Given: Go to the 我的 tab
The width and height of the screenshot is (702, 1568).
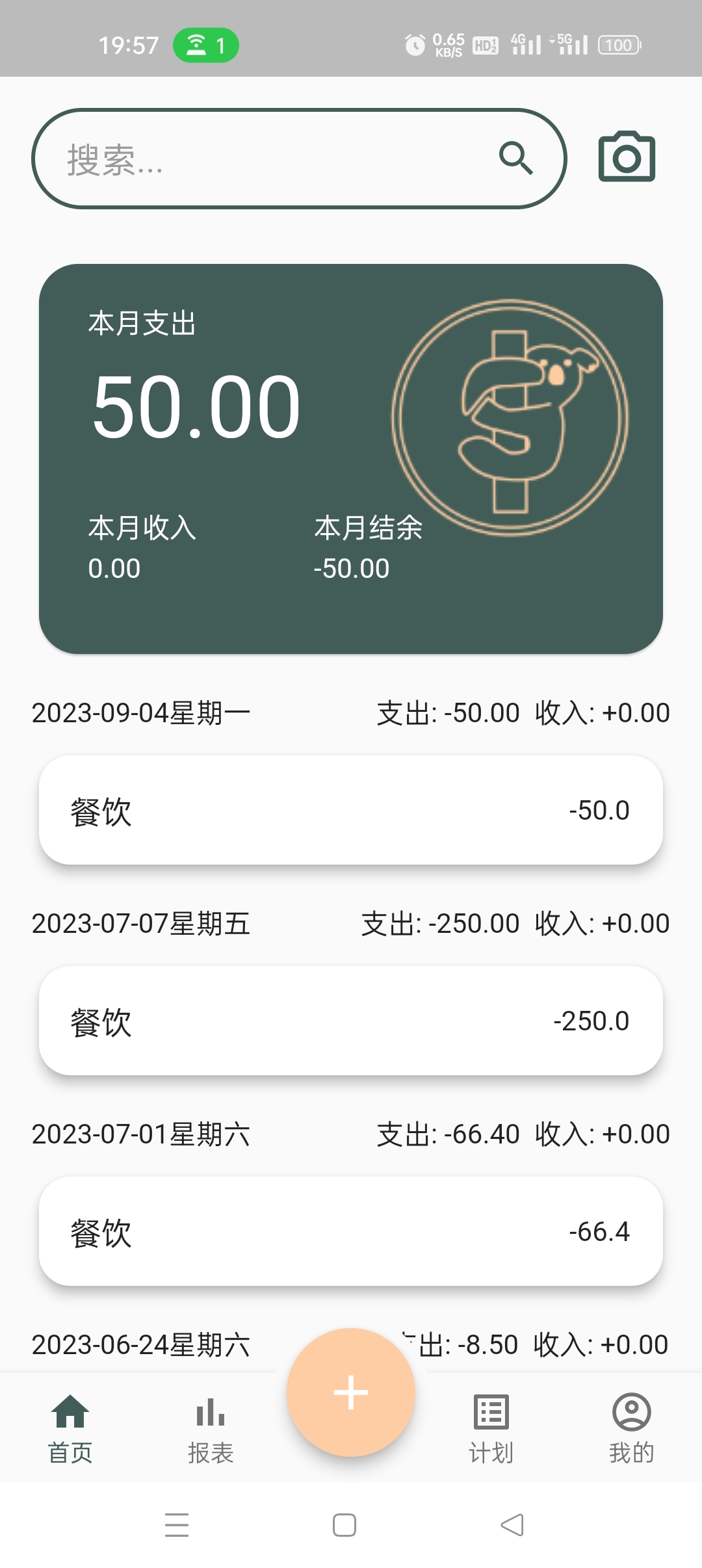Looking at the screenshot, I should tap(631, 1428).
